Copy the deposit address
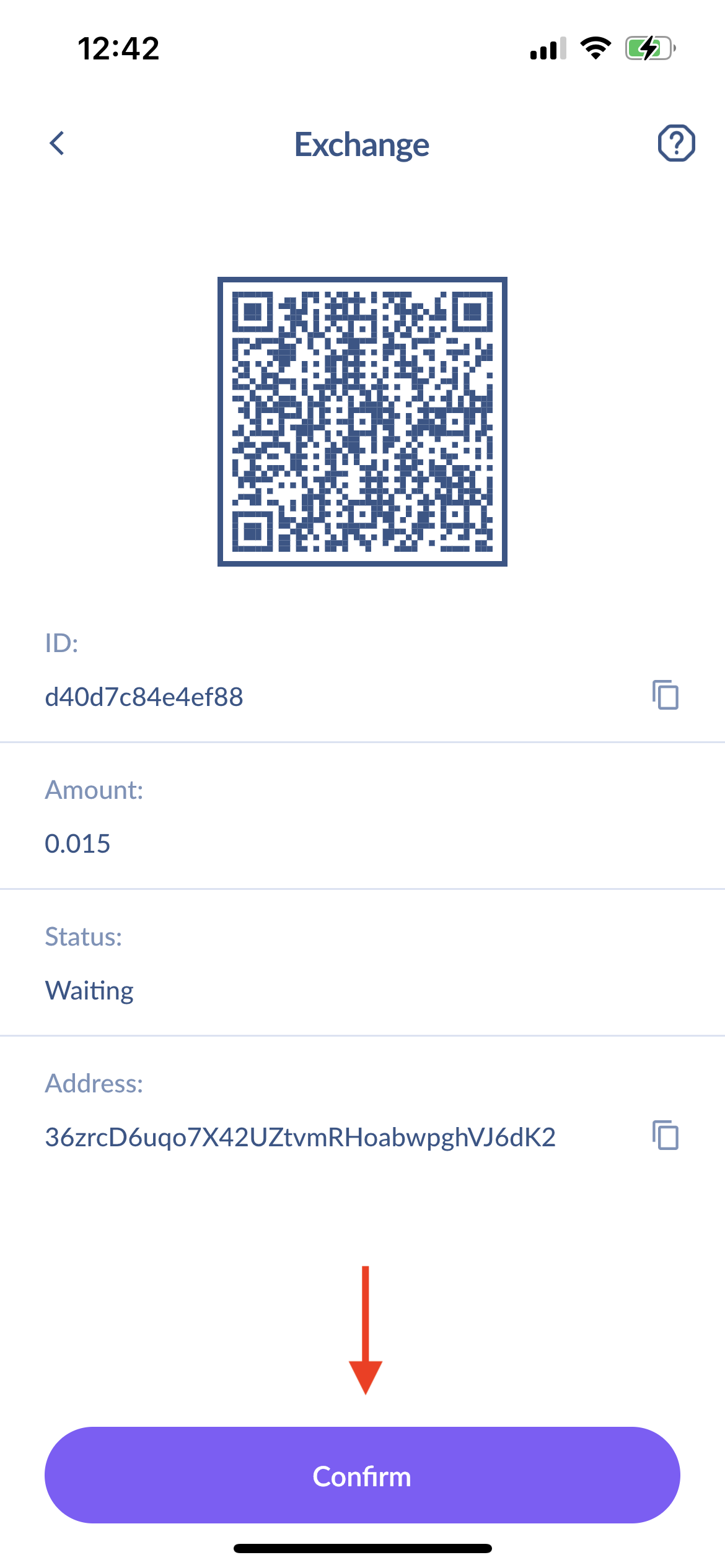This screenshot has height=1568, width=725. [666, 1135]
